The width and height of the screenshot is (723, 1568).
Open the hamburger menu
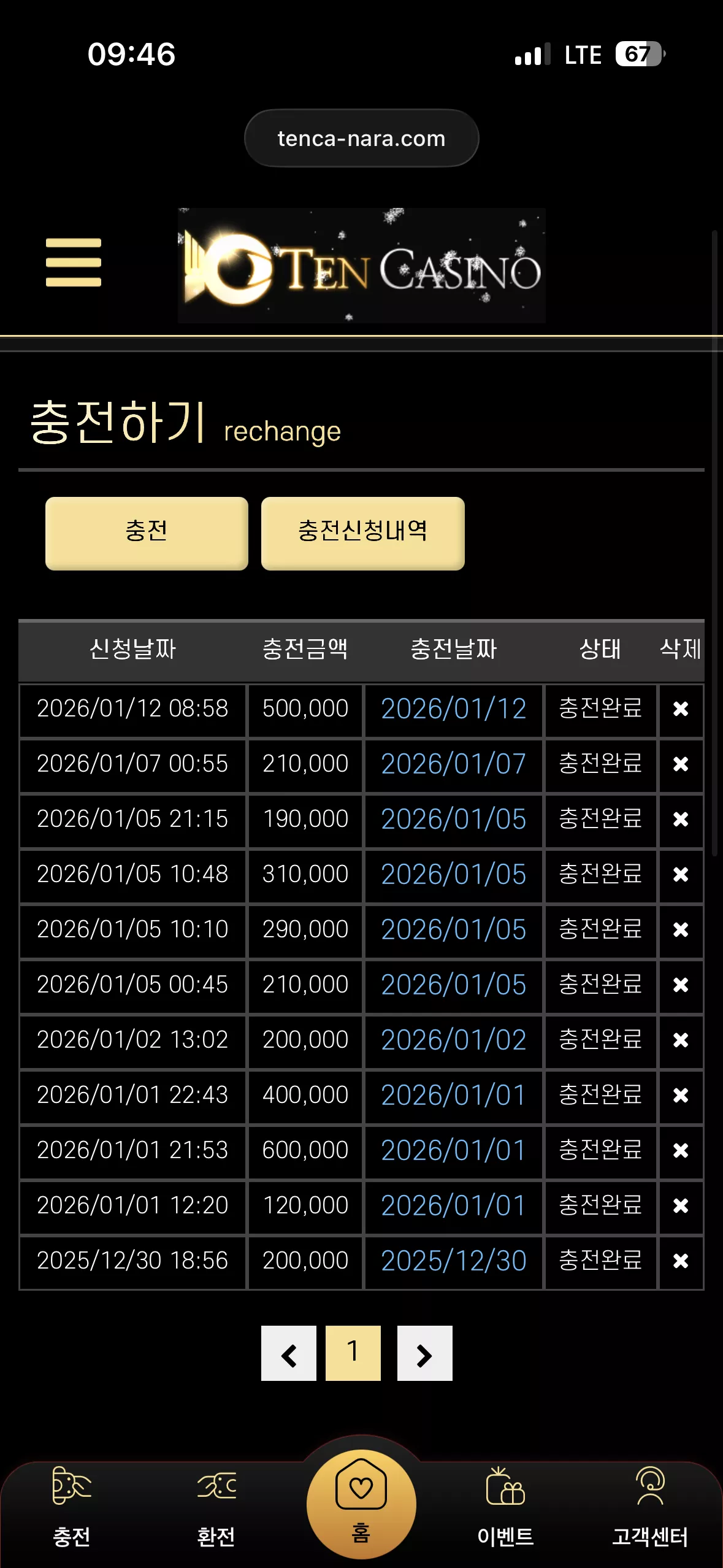tap(74, 263)
